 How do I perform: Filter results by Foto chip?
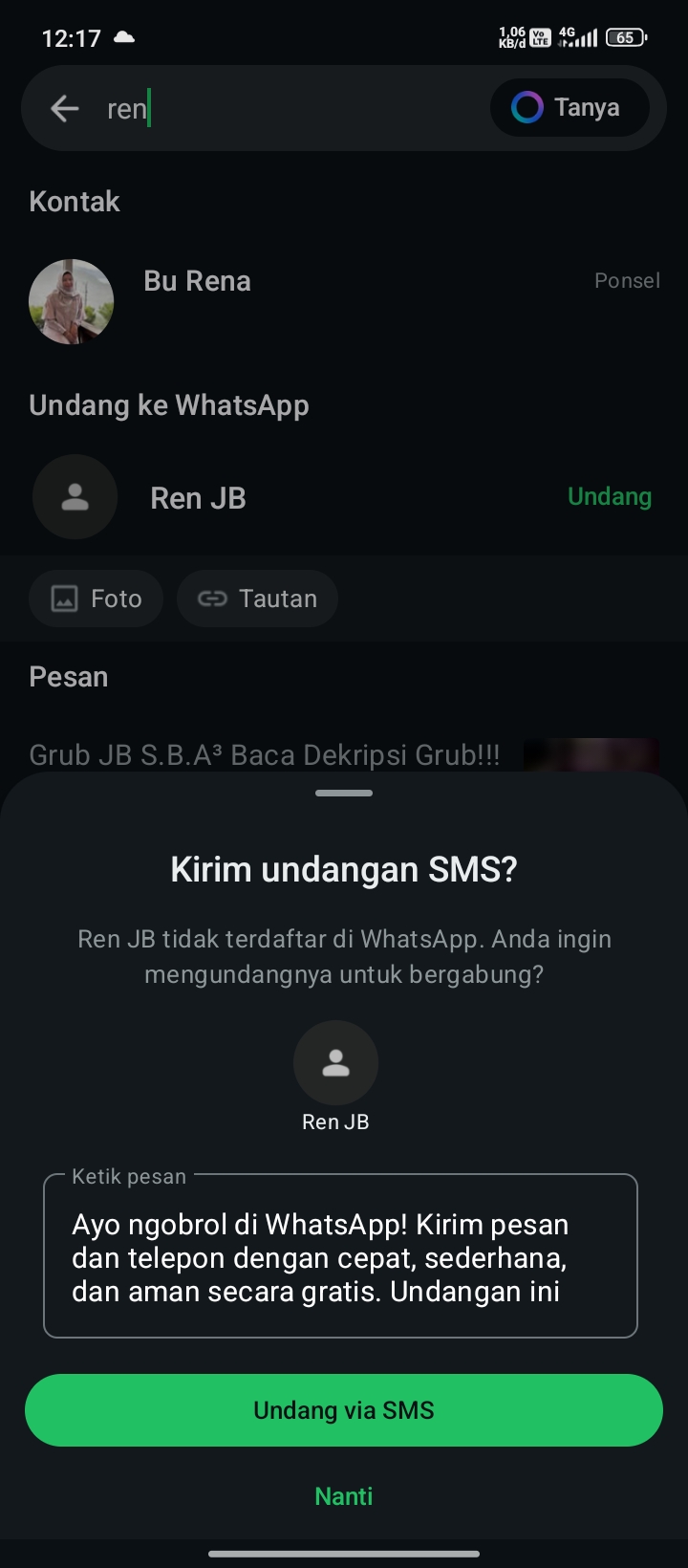[96, 599]
